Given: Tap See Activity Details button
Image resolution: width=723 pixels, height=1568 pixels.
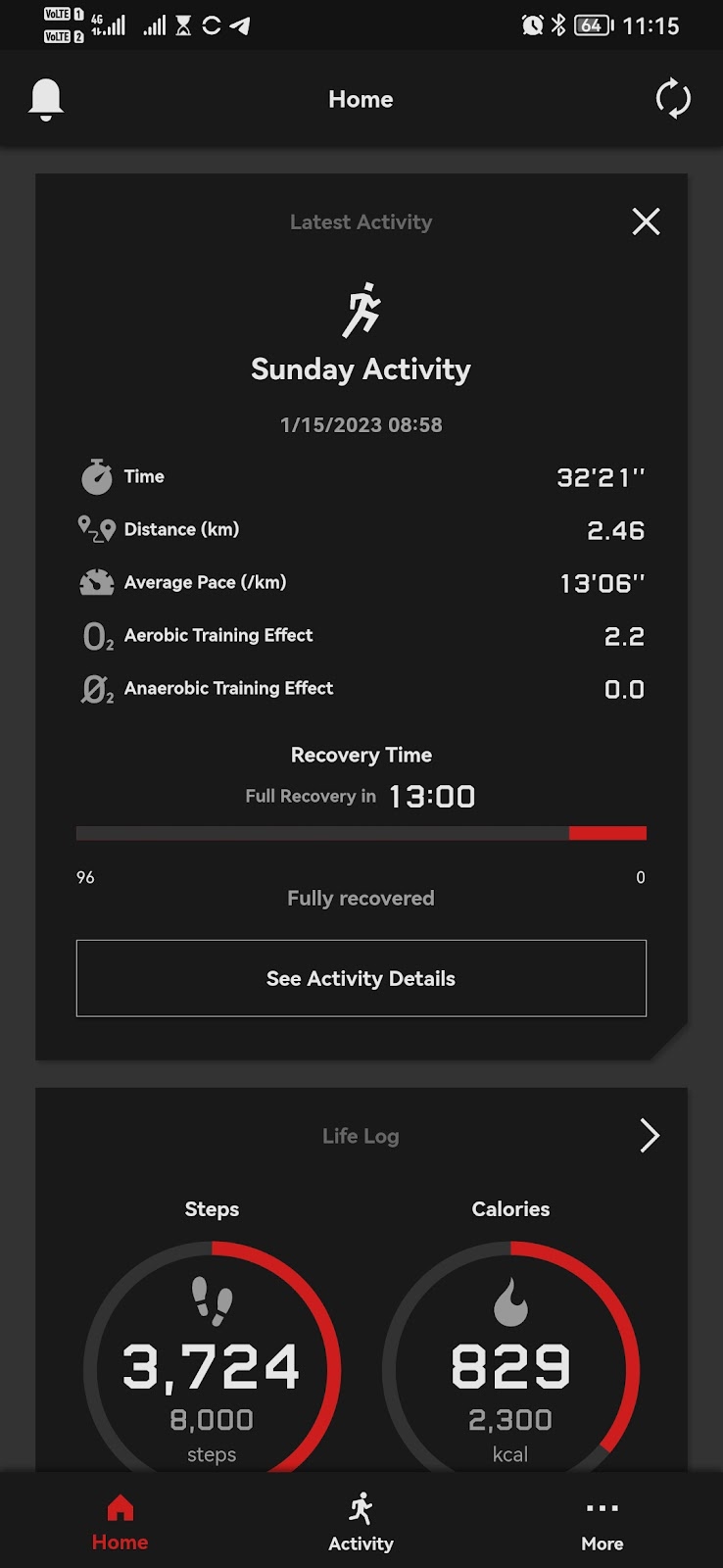Looking at the screenshot, I should tap(361, 978).
